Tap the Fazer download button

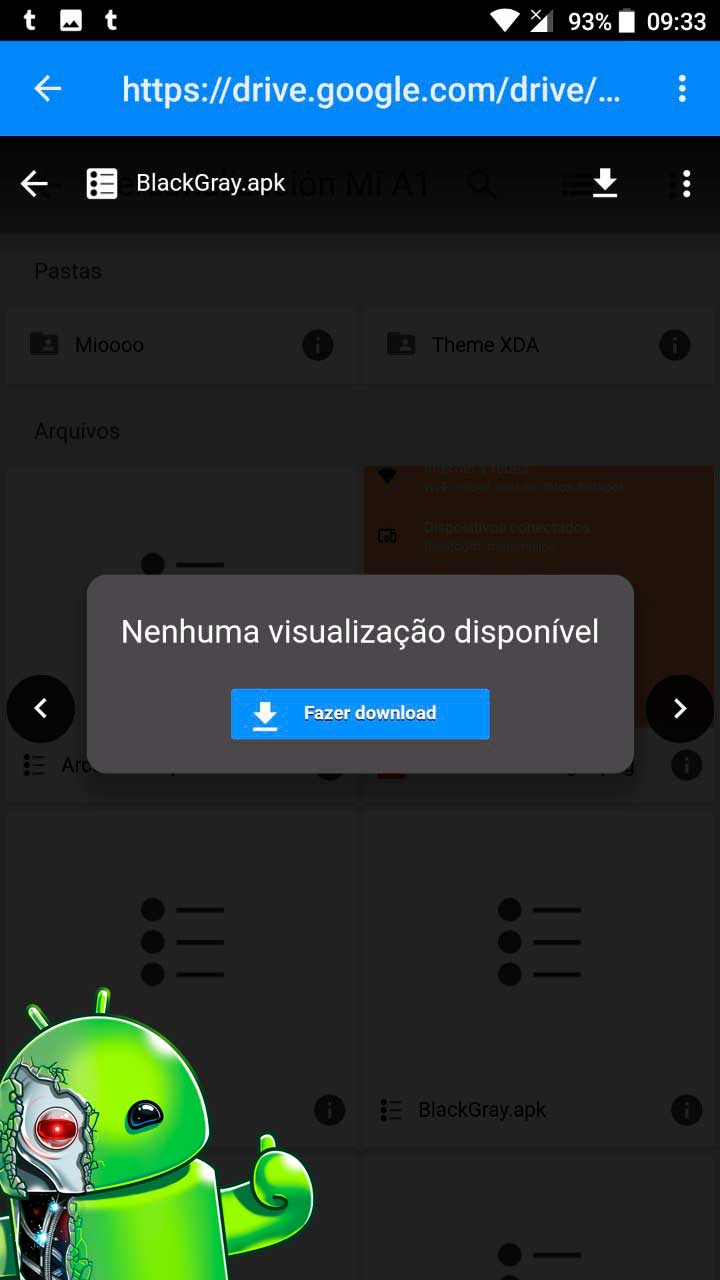(360, 714)
